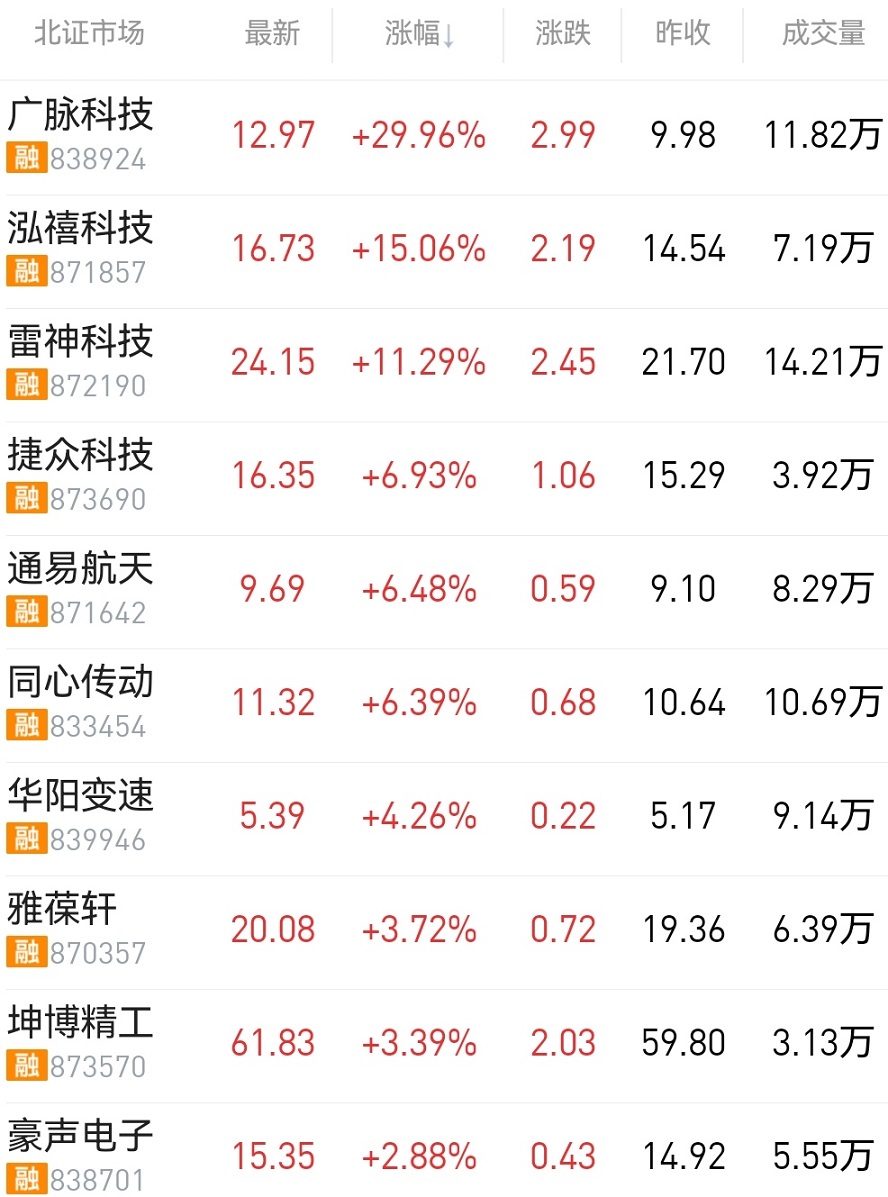Sort stocks by 最新 price
The height and width of the screenshot is (1197, 888).
272,34
